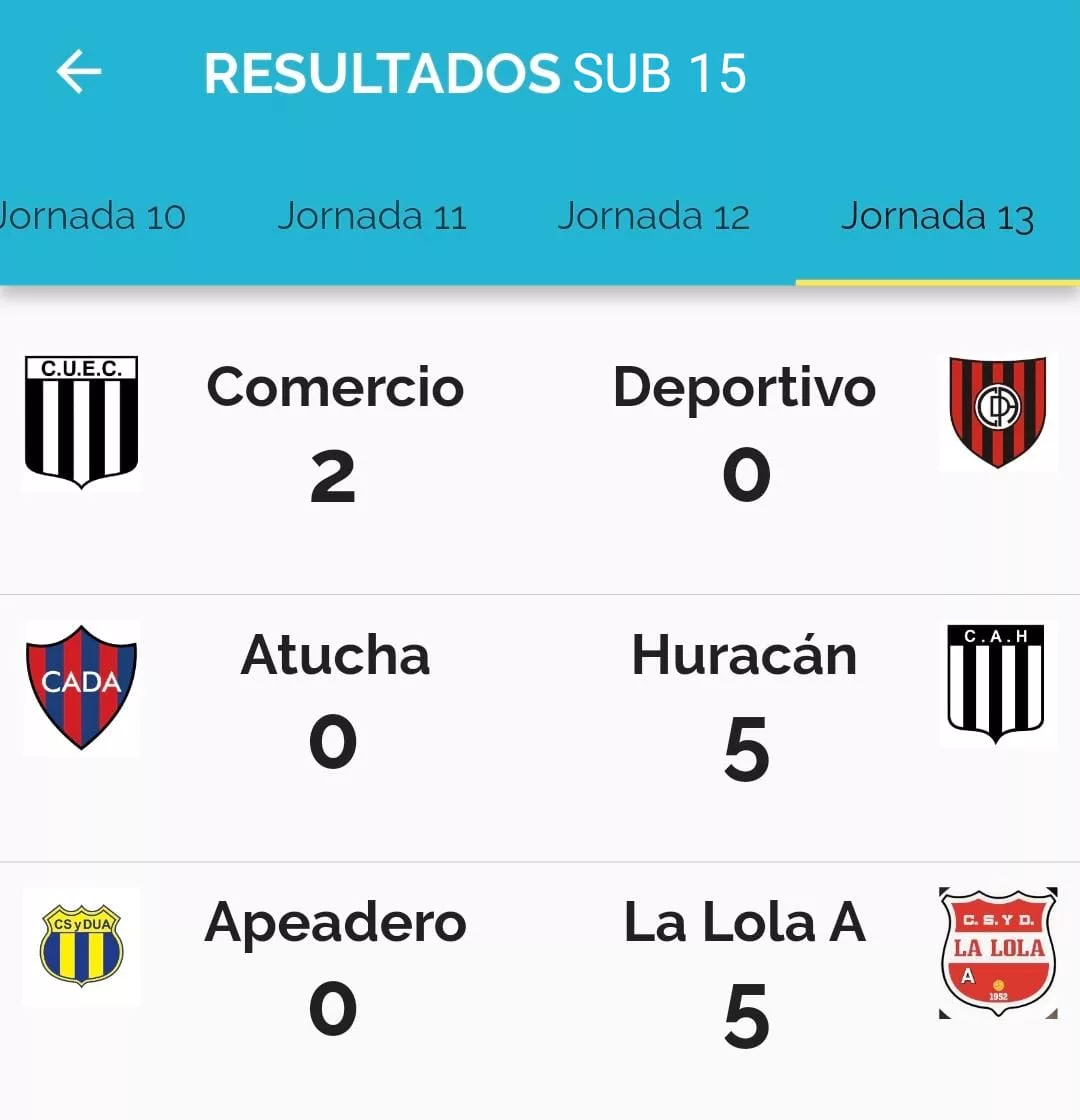
Task: Tap the Jornada 13 tab
Action: [937, 216]
